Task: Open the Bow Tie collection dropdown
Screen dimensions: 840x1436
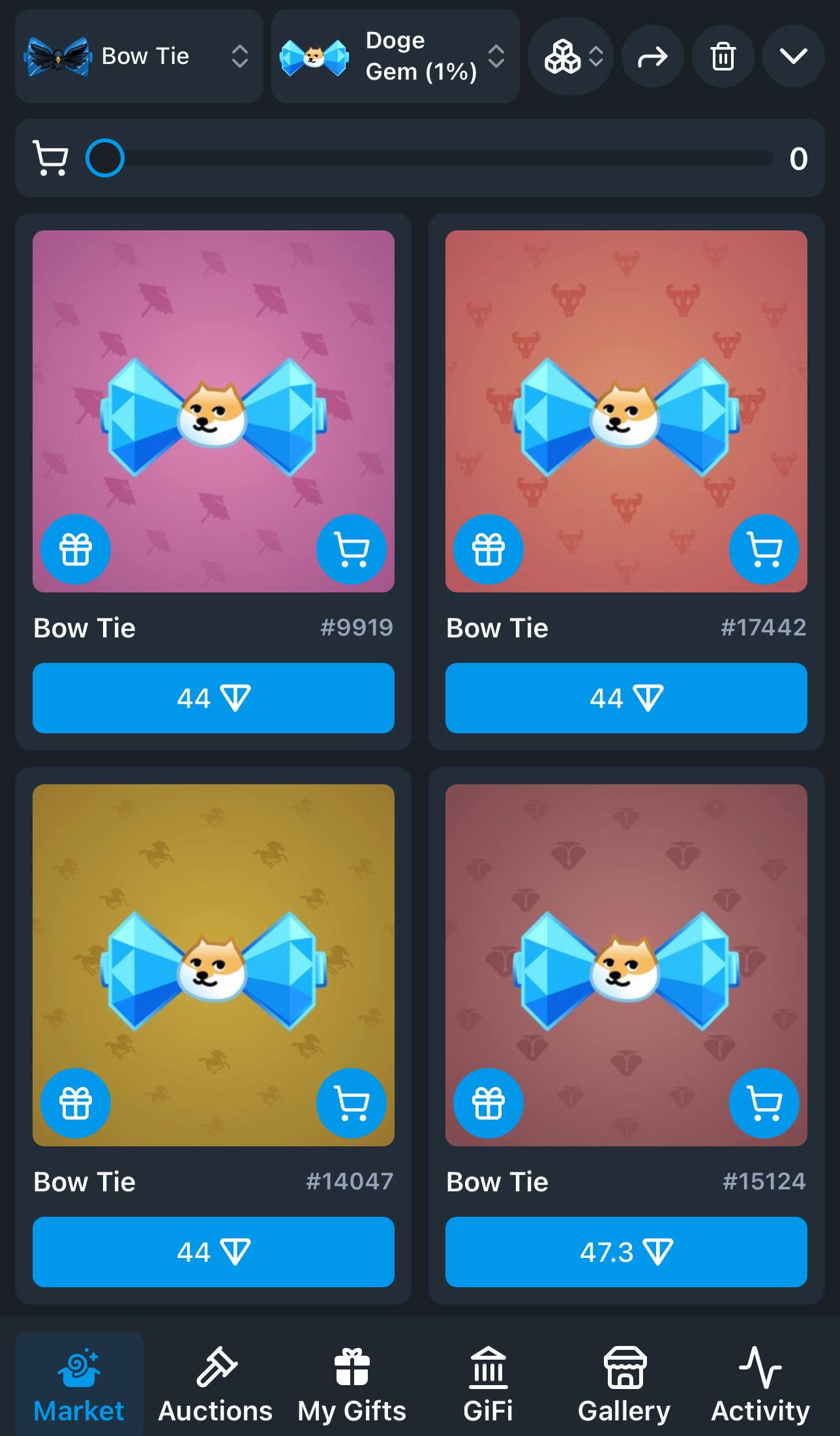Action: coord(138,56)
